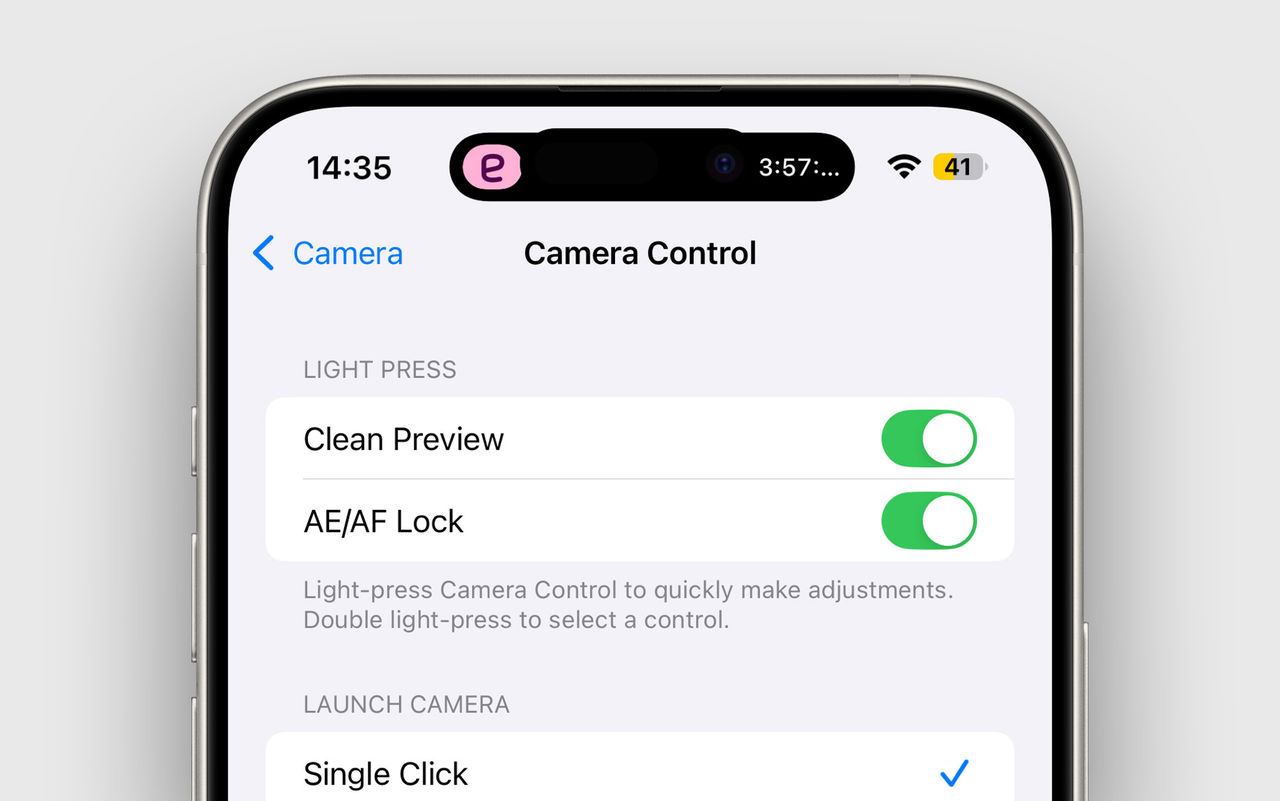Viewport: 1280px width, 801px height.
Task: Turn off AE/AF Lock
Action: pos(928,521)
